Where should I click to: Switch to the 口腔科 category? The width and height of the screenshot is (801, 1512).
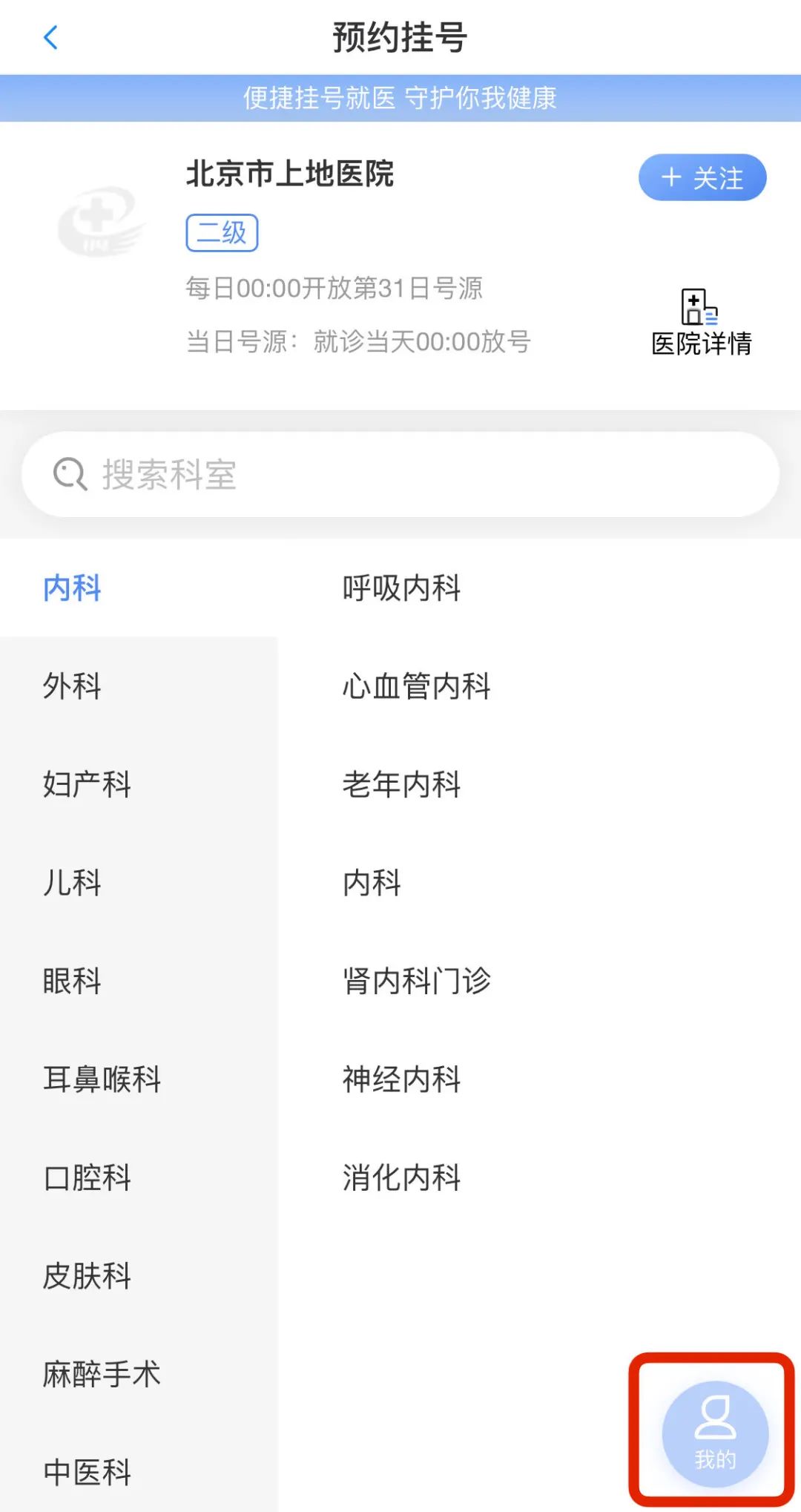point(139,1177)
